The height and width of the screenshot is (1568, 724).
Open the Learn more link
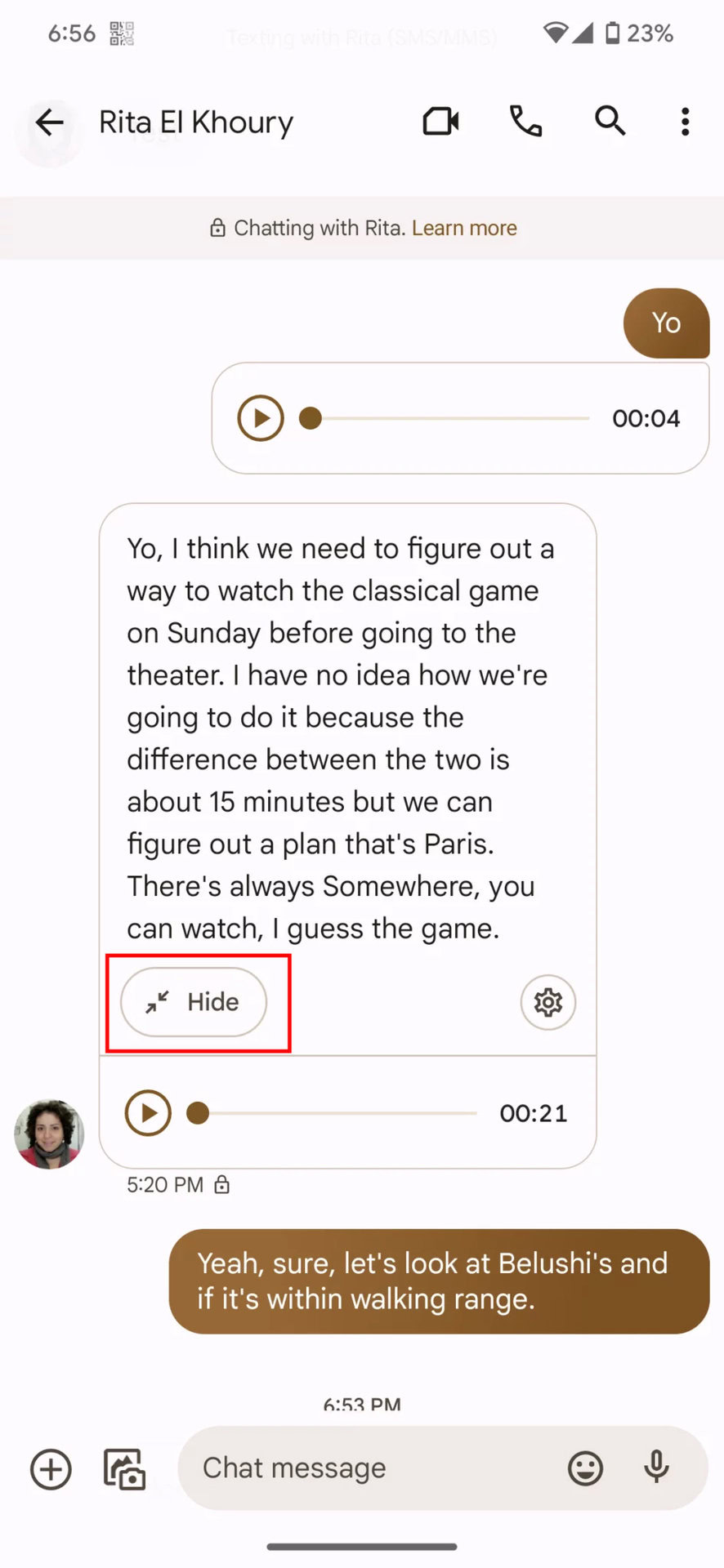[464, 228]
